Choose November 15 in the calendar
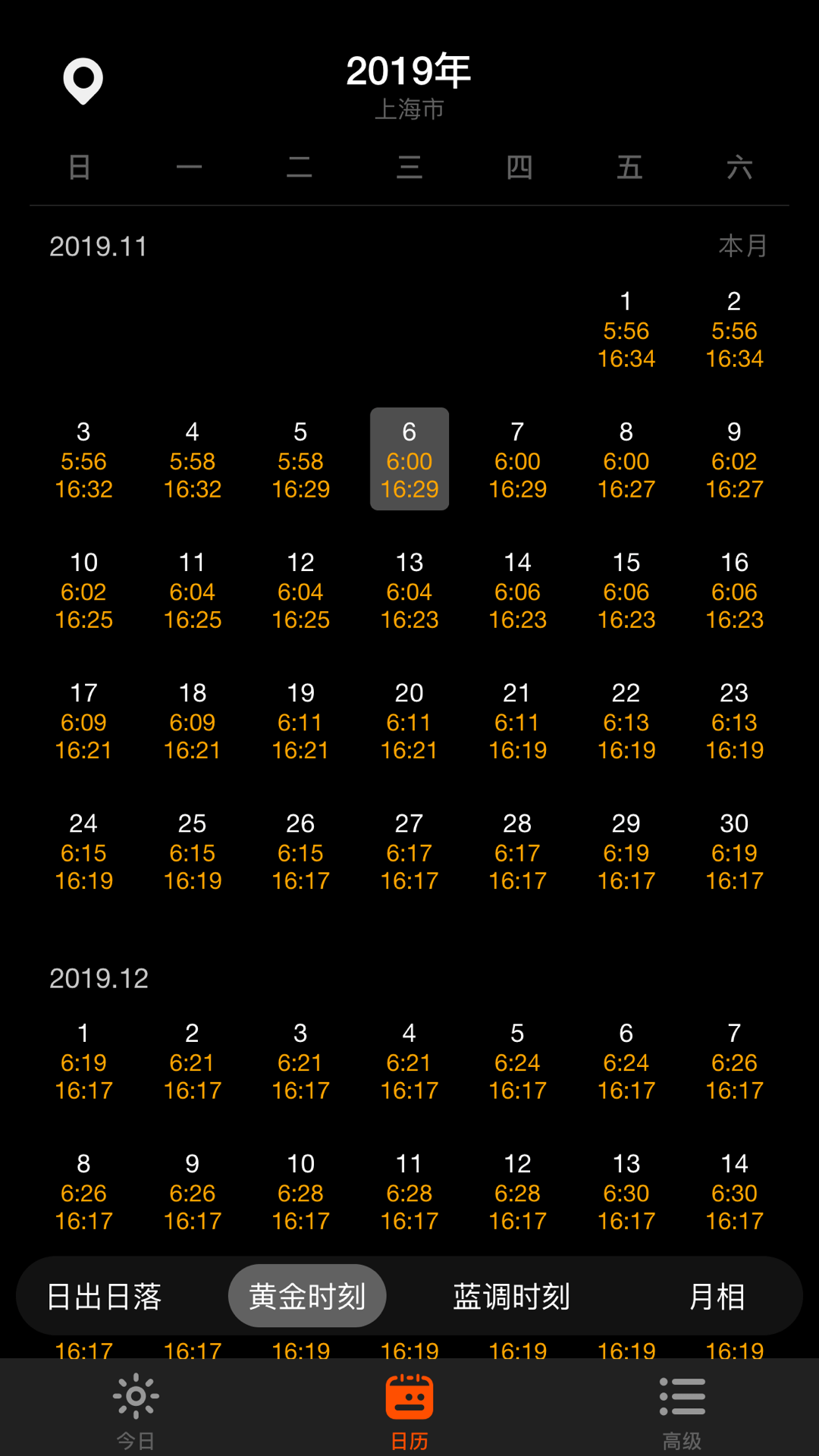This screenshot has width=819, height=1456. tap(626, 590)
